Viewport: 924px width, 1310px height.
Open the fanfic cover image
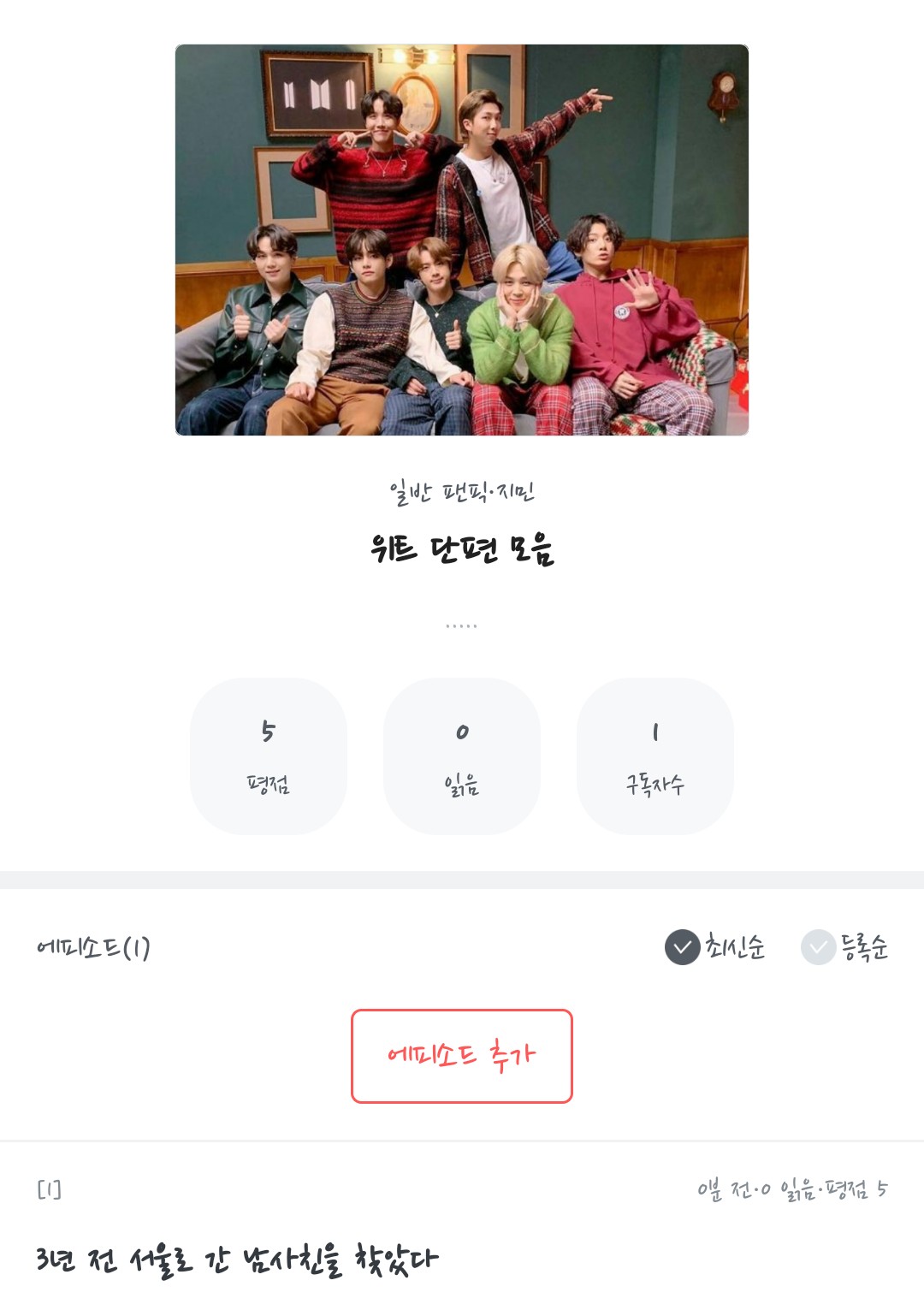pos(461,240)
